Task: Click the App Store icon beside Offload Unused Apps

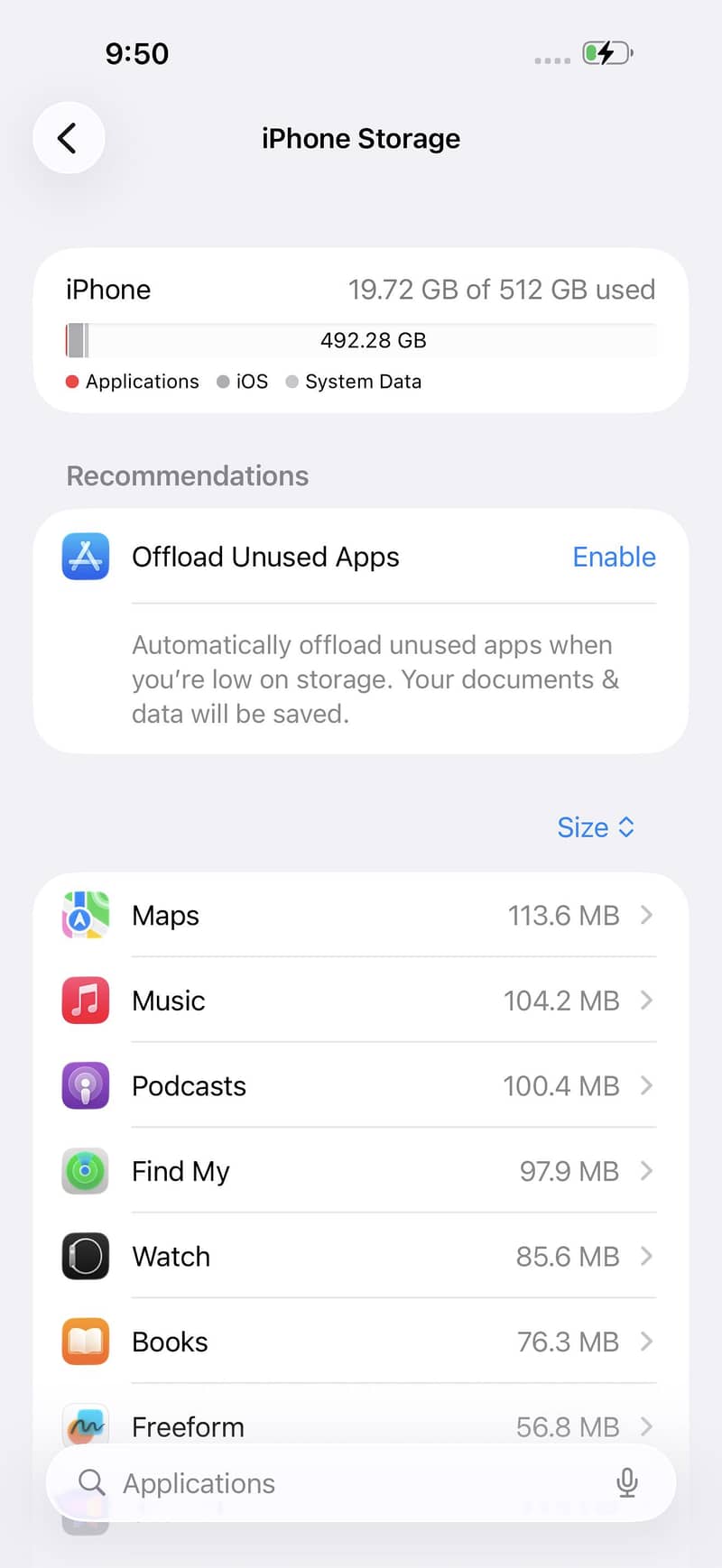Action: [x=84, y=556]
